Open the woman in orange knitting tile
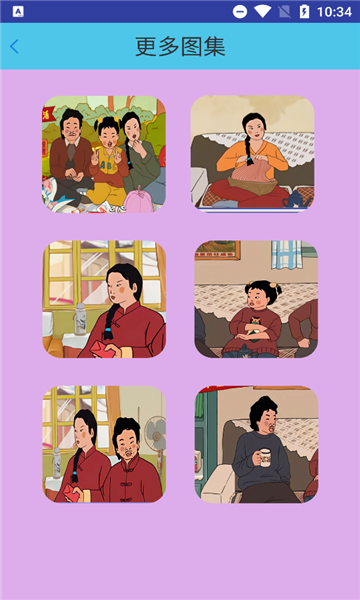Screen dimensions: 360x600 coord(252,153)
